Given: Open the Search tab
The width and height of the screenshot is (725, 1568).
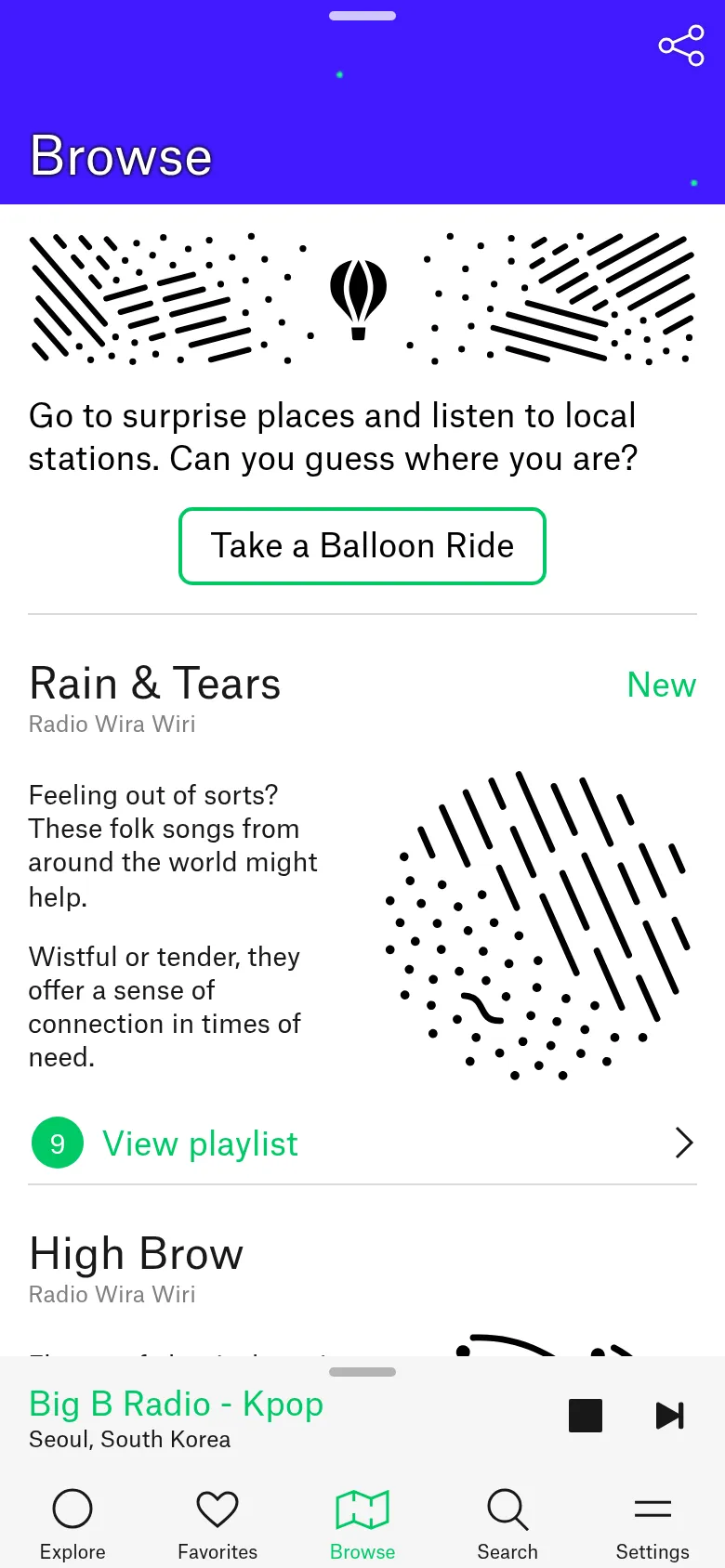Looking at the screenshot, I should click(x=507, y=1524).
